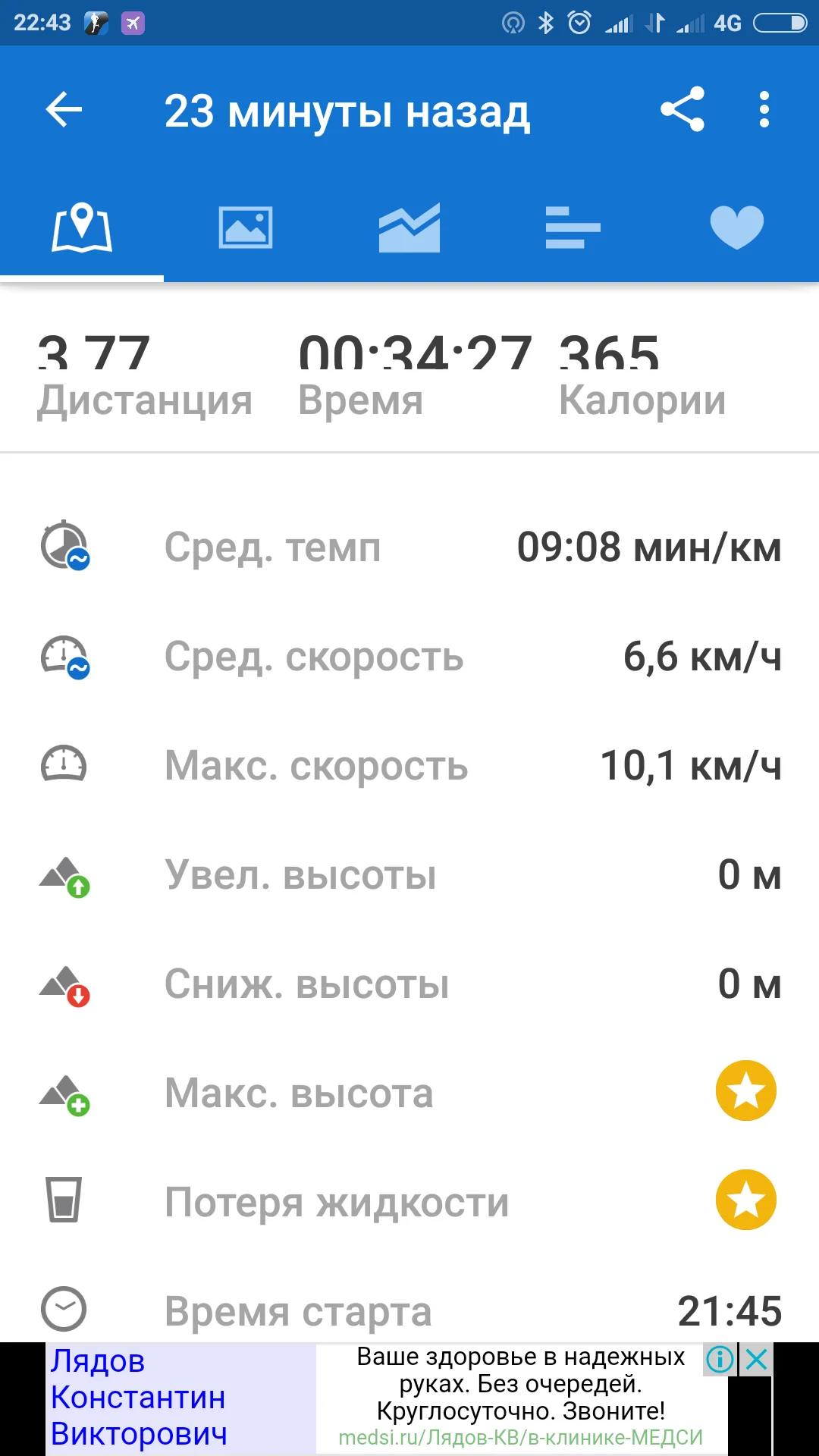This screenshot has height=1456, width=819.
Task: Open the charts tab
Action: [x=409, y=227]
